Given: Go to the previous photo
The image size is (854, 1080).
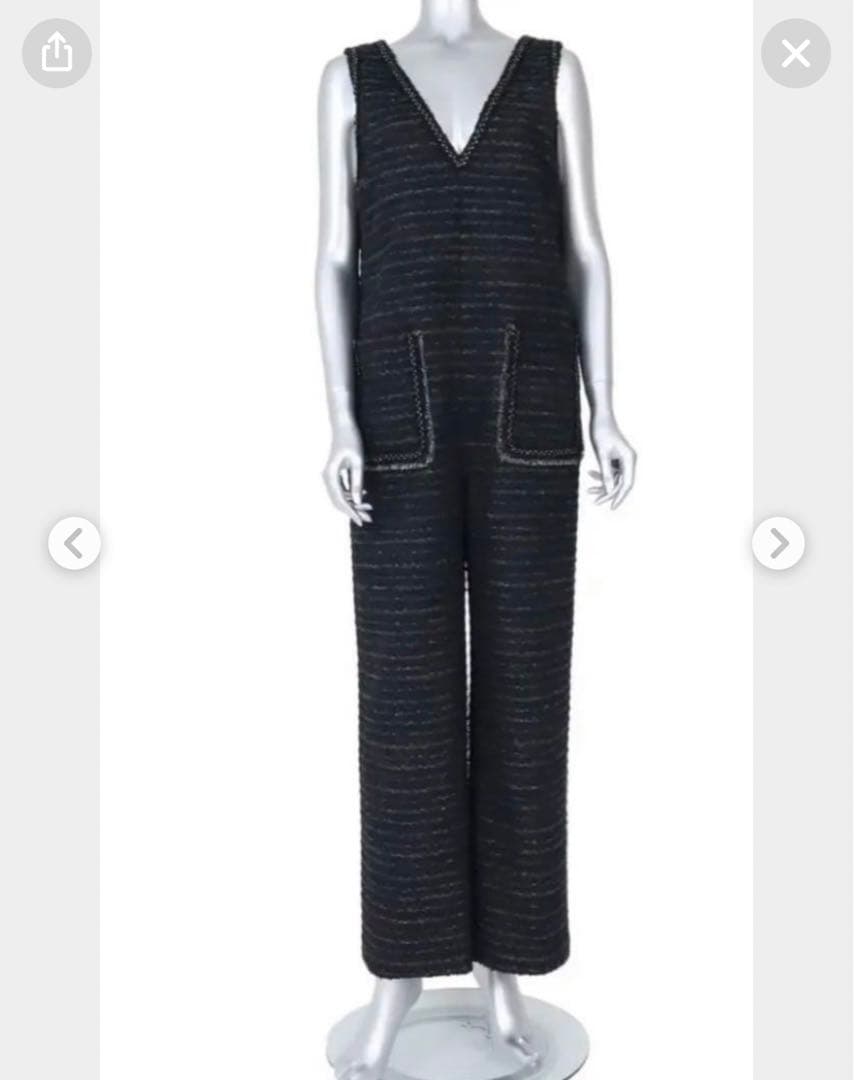Looking at the screenshot, I should click(74, 543).
